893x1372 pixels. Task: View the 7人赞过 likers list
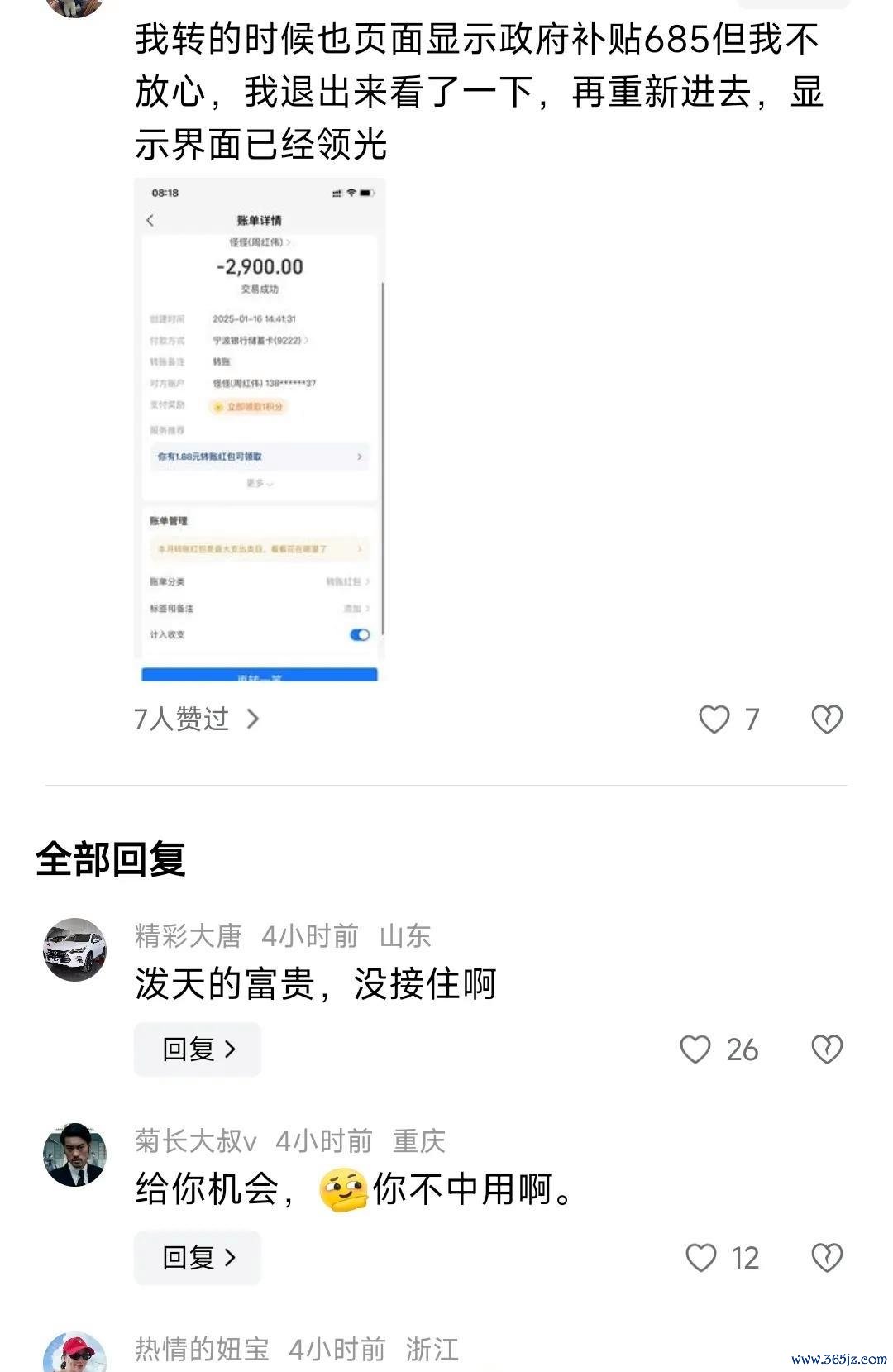pos(197,719)
